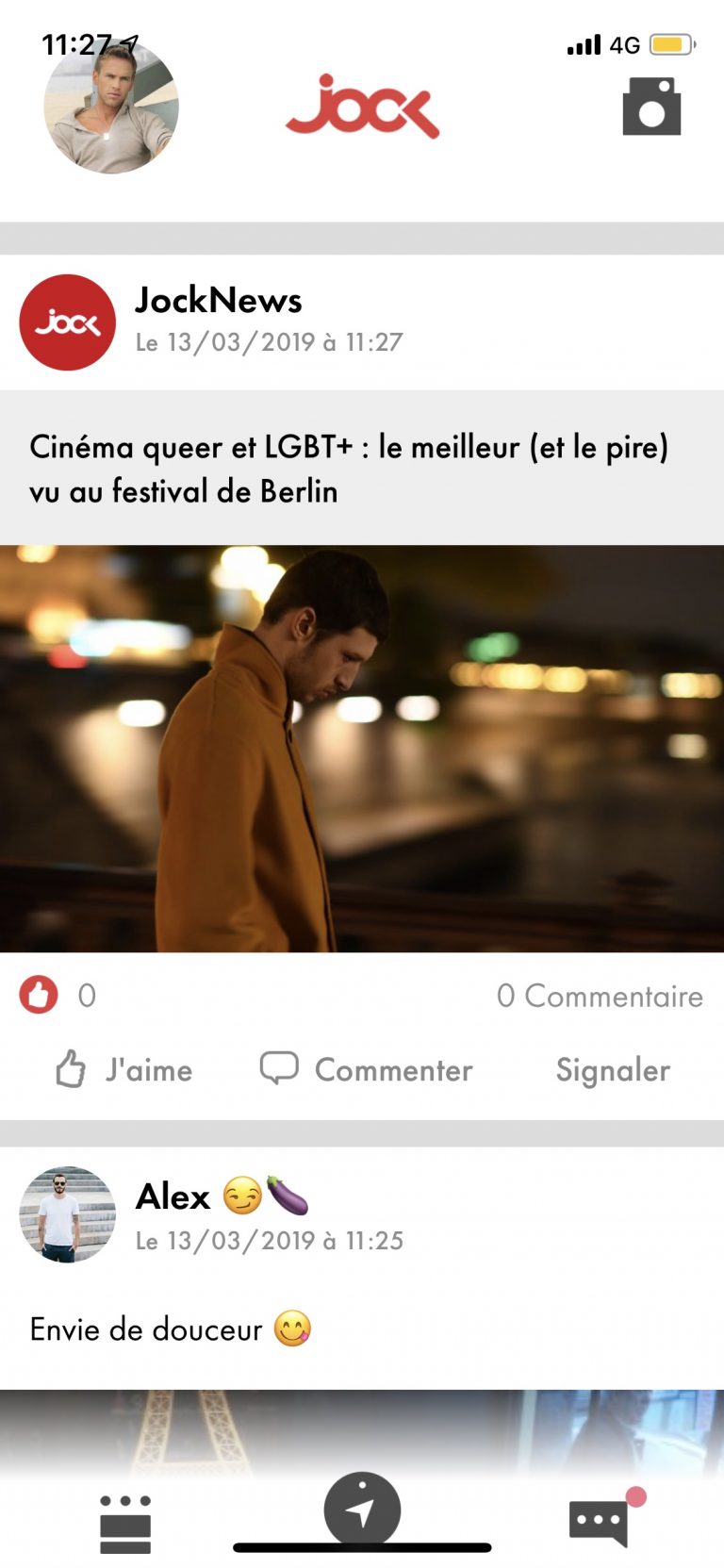Open the camera to post a photo
Image resolution: width=724 pixels, height=1568 pixels.
click(x=651, y=107)
